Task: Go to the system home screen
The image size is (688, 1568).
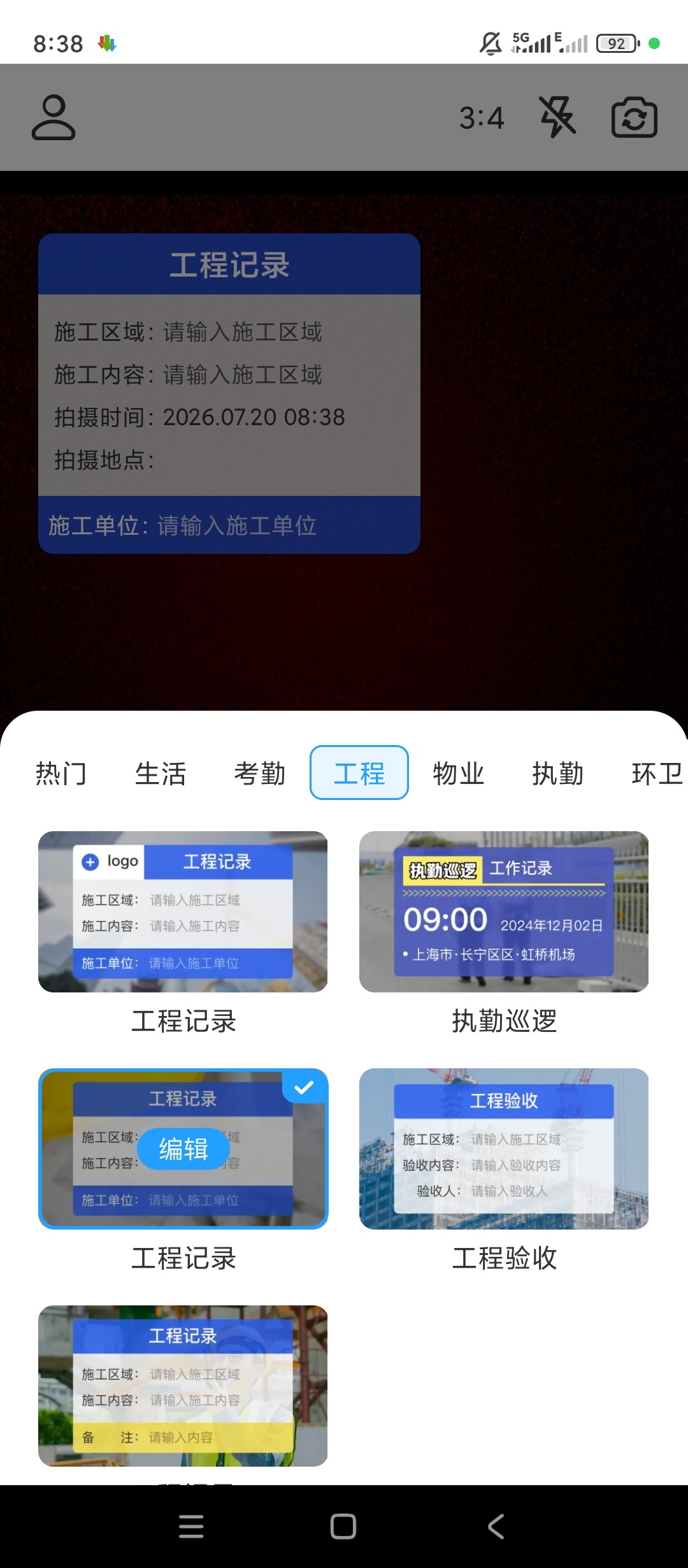Action: (x=343, y=1527)
